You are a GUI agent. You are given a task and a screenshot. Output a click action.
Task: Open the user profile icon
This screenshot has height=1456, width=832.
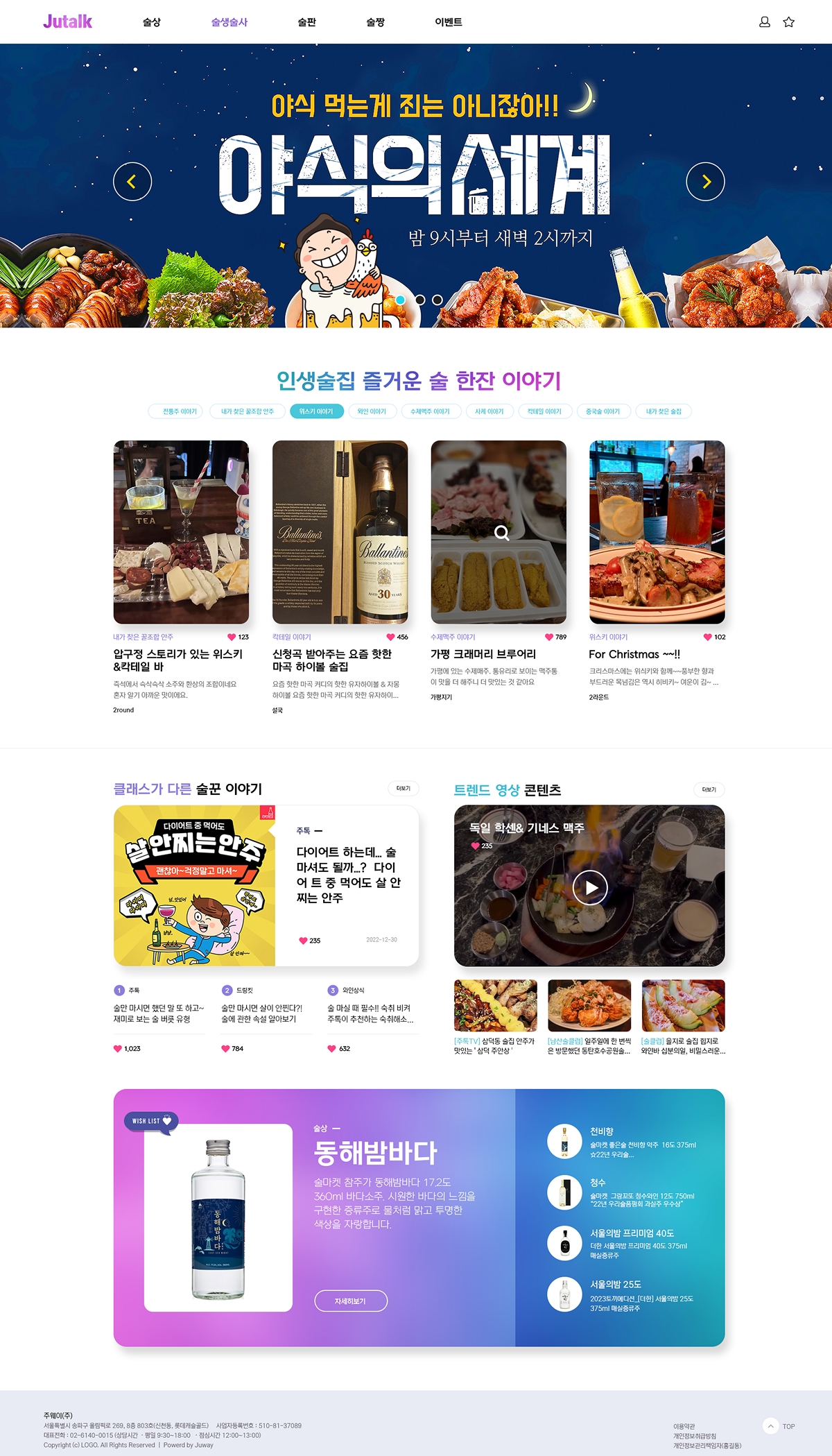[764, 22]
